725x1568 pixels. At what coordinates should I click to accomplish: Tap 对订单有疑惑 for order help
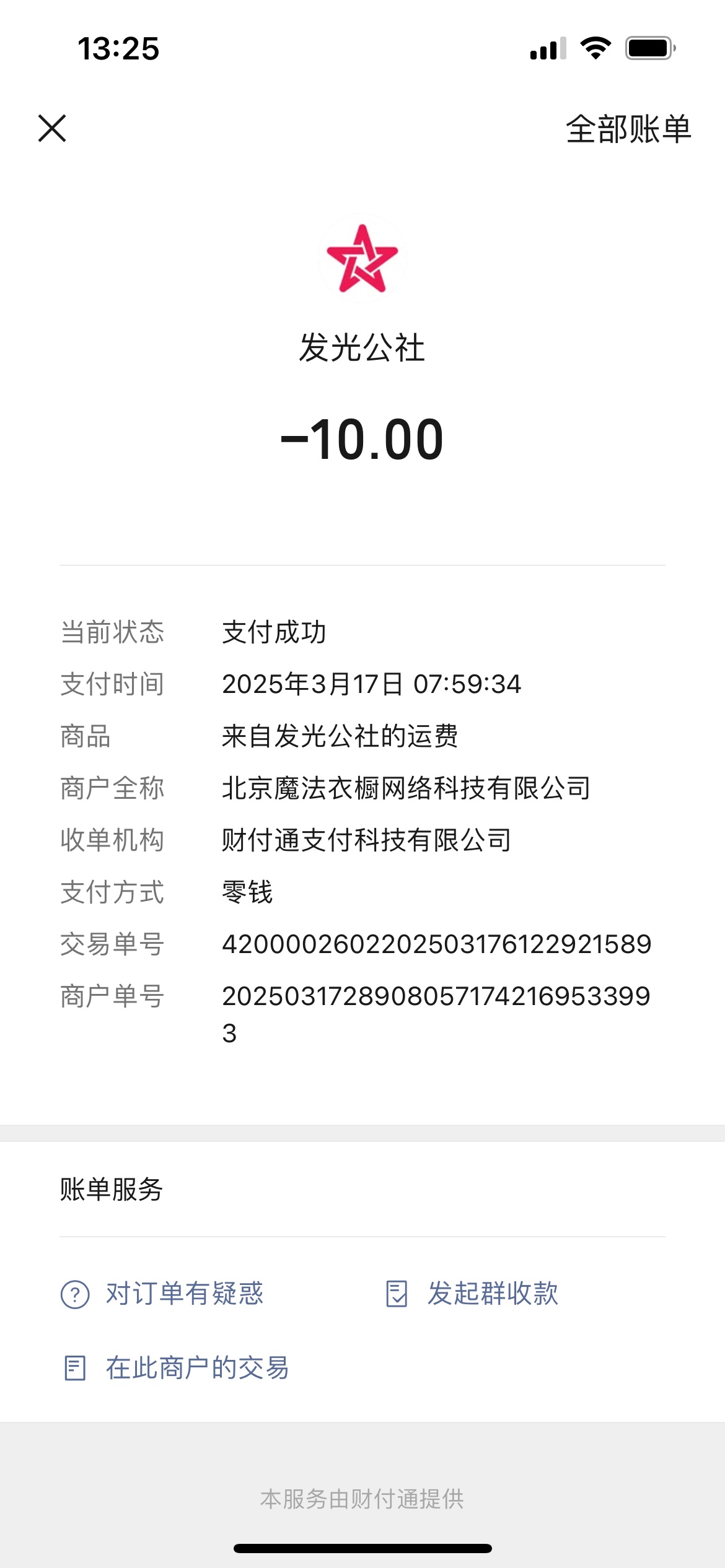[162, 1294]
